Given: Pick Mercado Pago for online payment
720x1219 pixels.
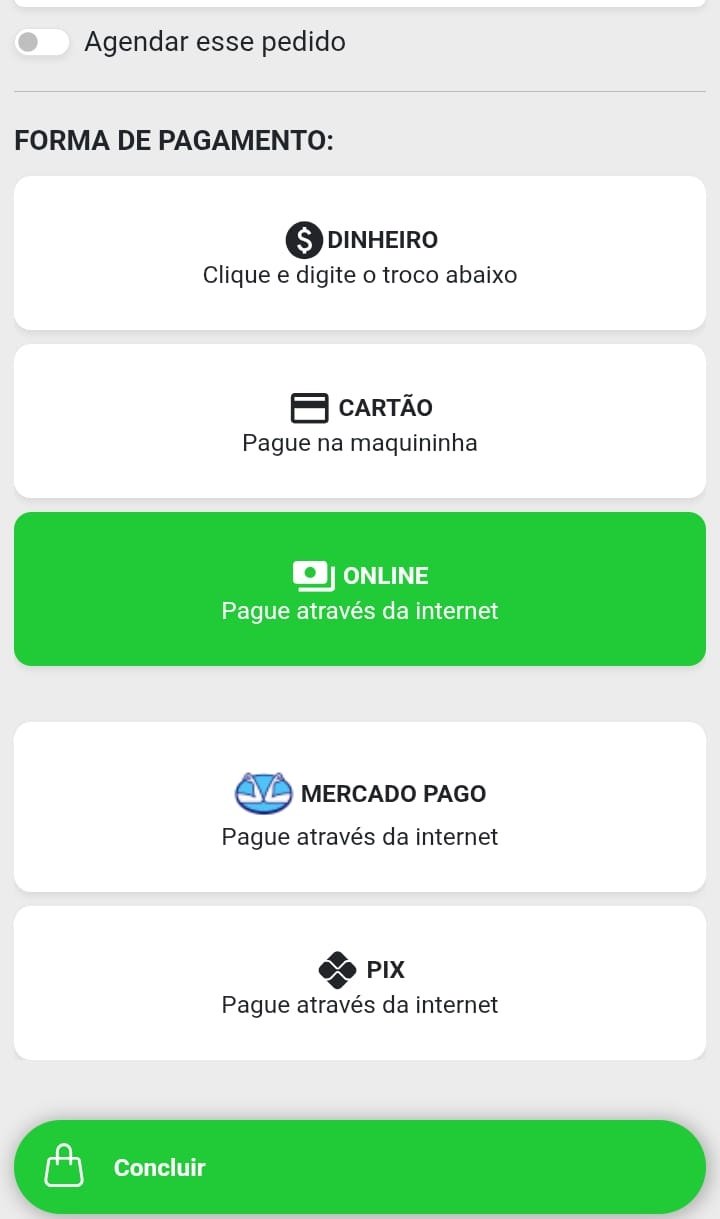Looking at the screenshot, I should (360, 808).
